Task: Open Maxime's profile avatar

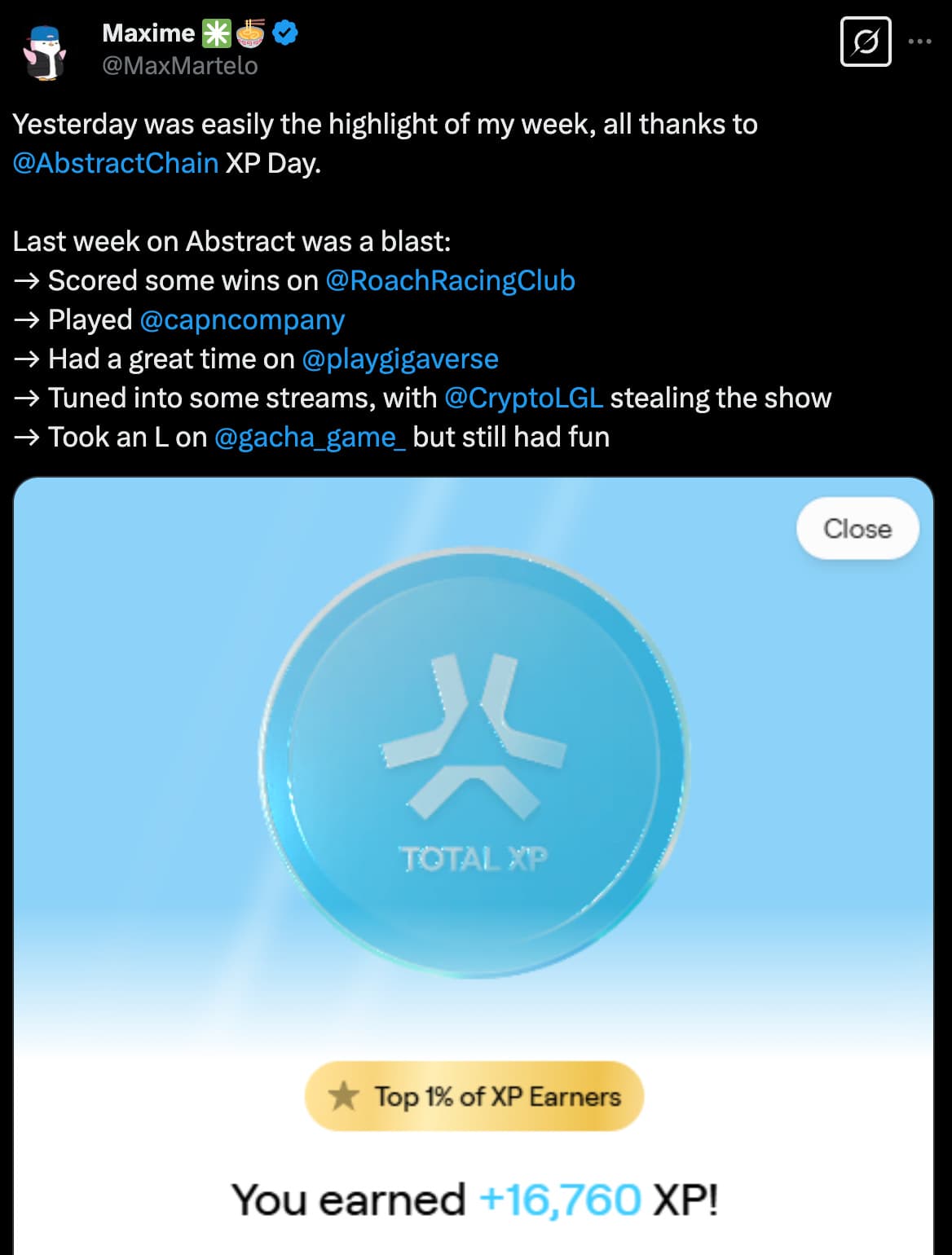Action: click(46, 52)
